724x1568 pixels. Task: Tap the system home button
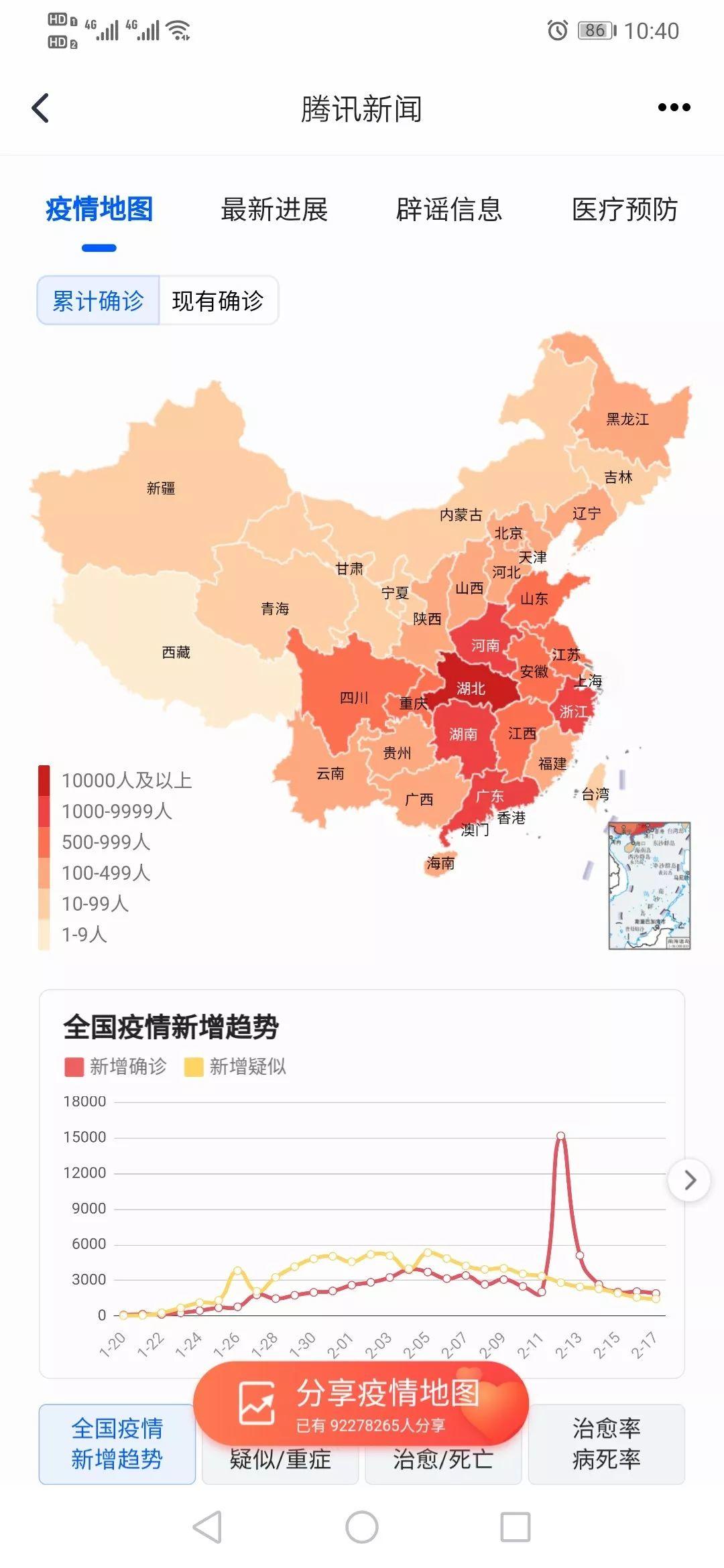tap(362, 1528)
